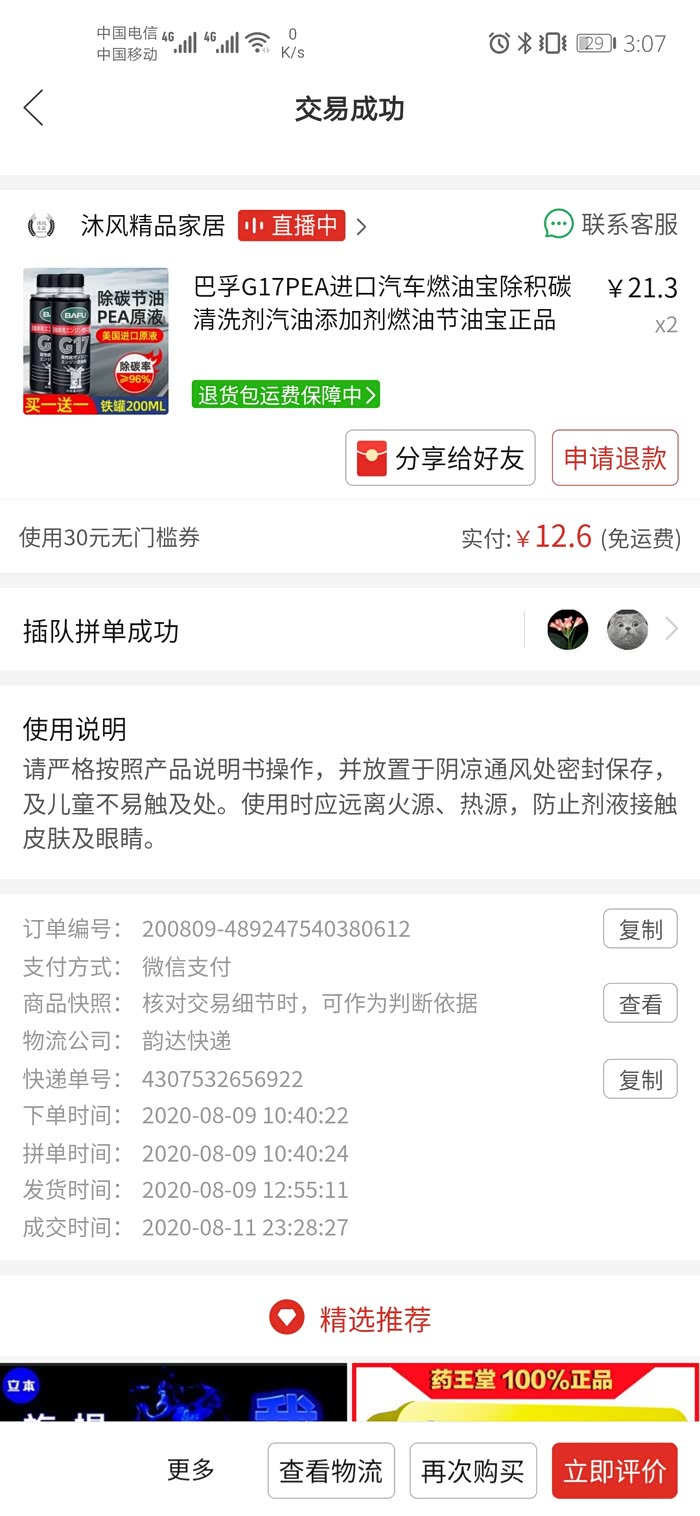Screen dimensions: 700x1516
Task: Open the 药王堂 recommended product card
Action: tap(525, 1391)
